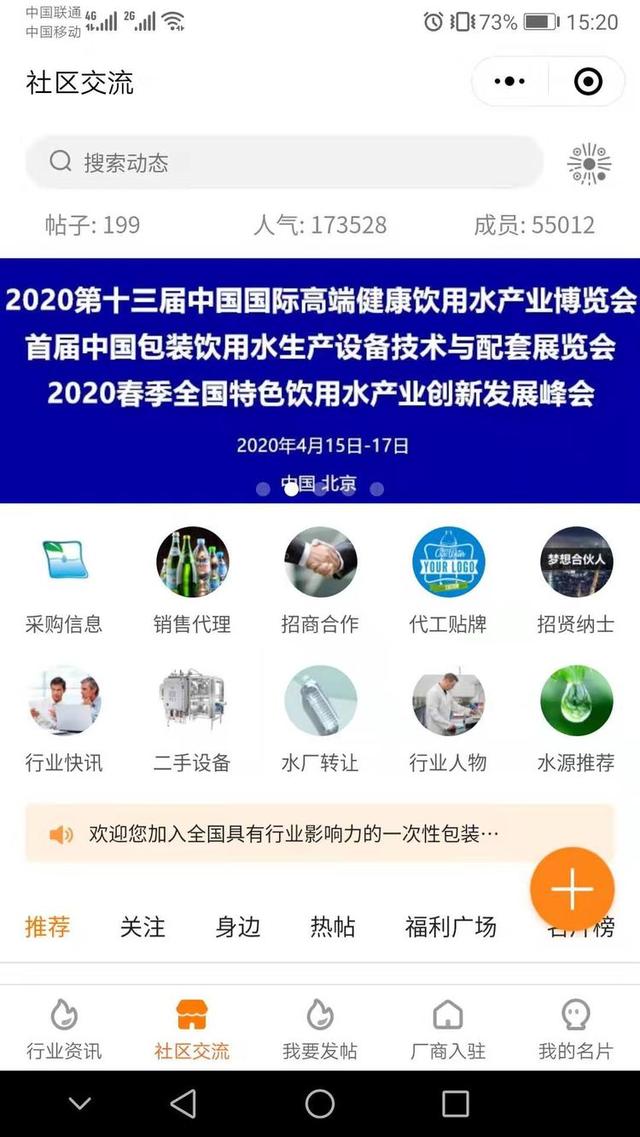Open the 二手设备 category
This screenshot has width=640, height=1137.
(x=192, y=719)
